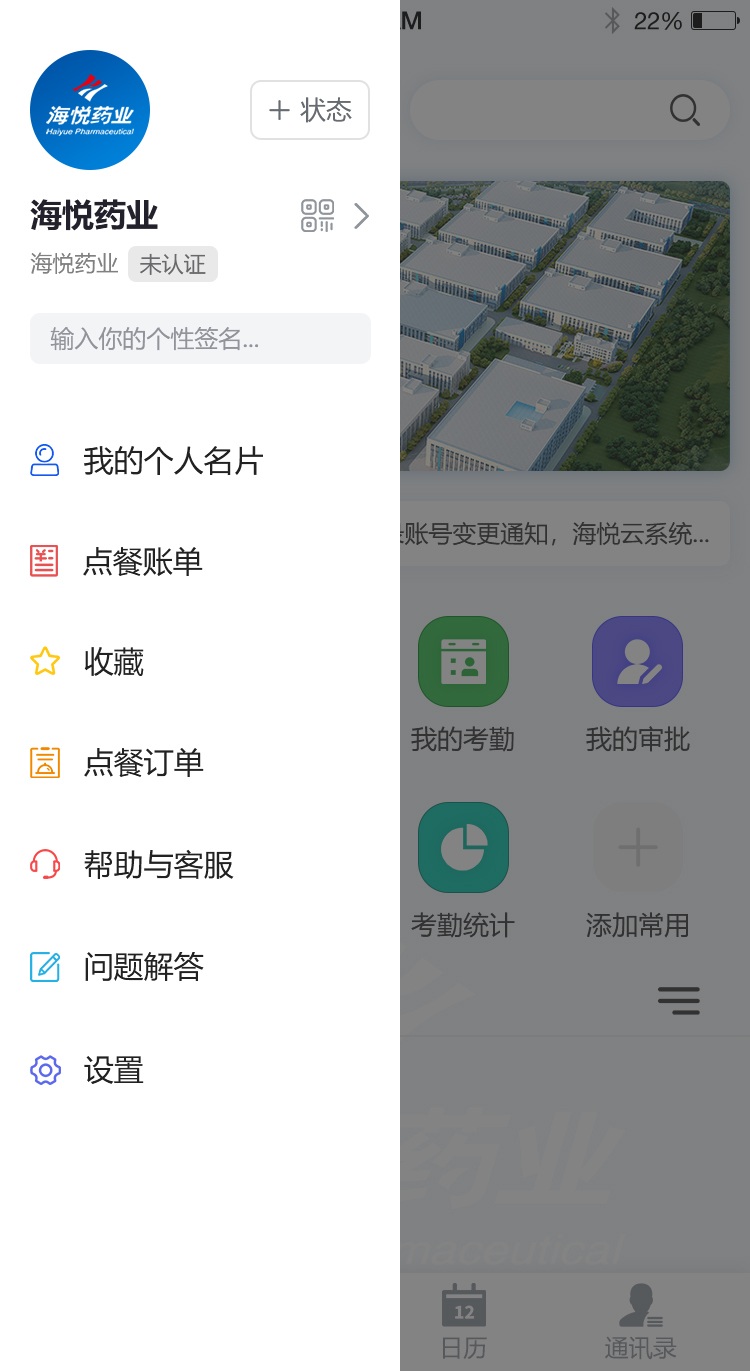Open 问题解答 Q&A section
This screenshot has width=750, height=1371.
[143, 967]
